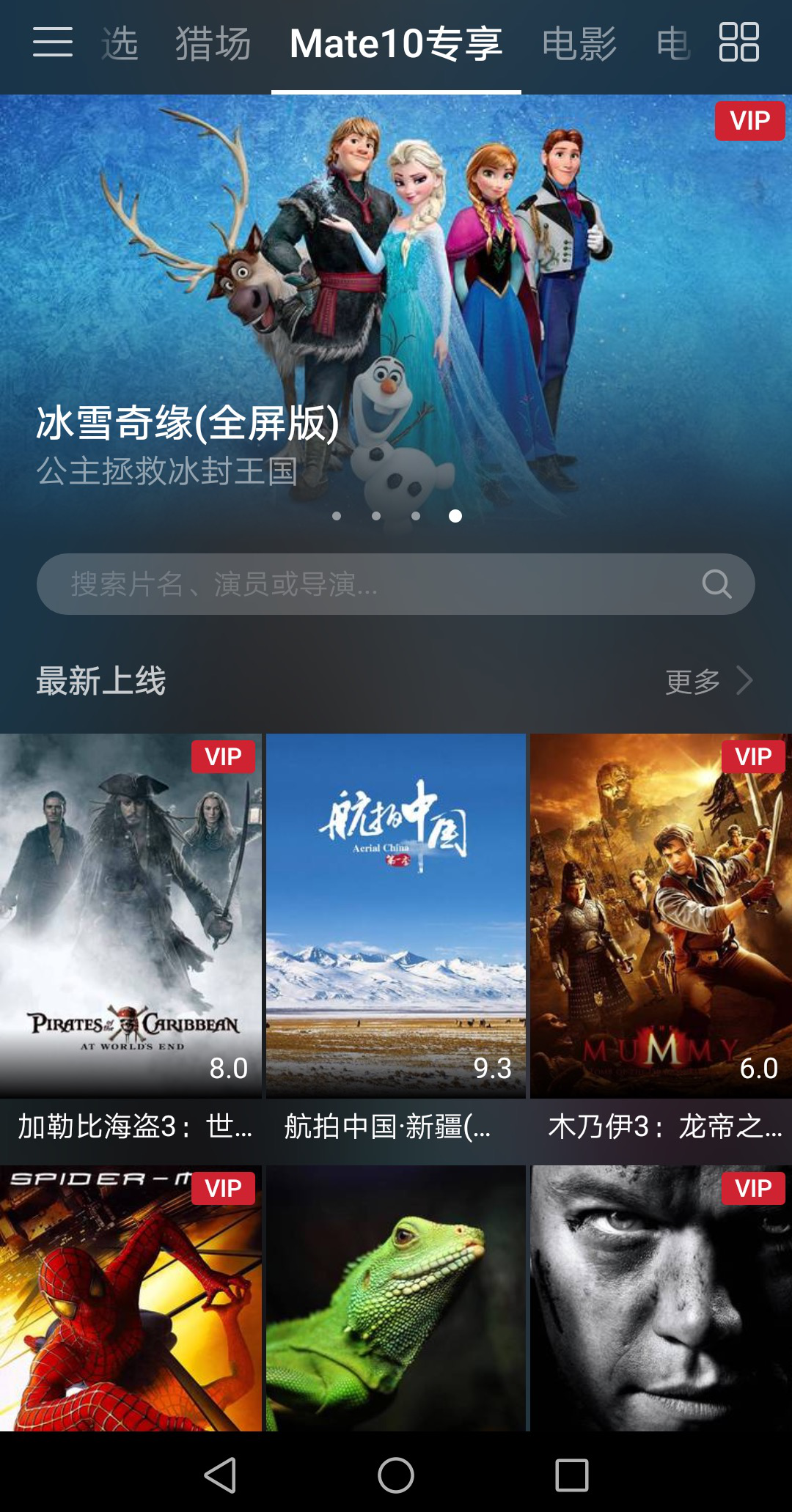Open the channel grid icon
The height and width of the screenshot is (1512, 792).
pos(738,43)
